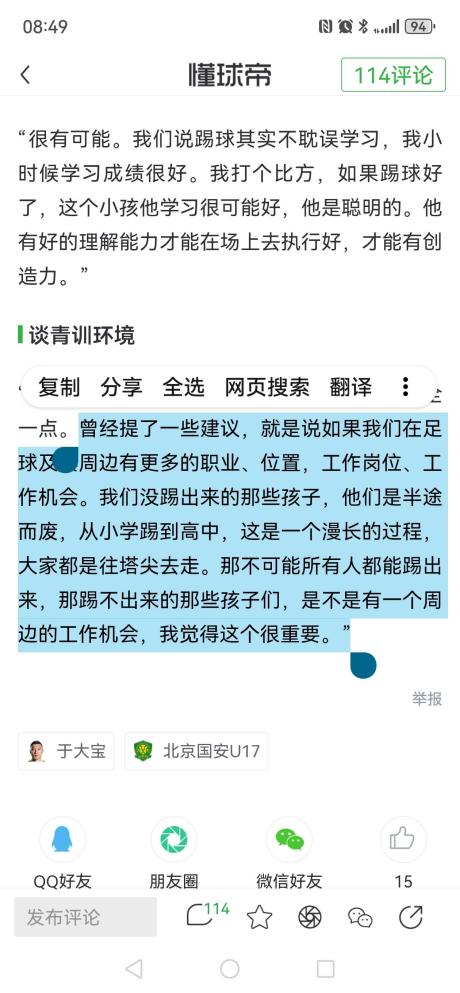Report the article via 举报

click(x=426, y=699)
